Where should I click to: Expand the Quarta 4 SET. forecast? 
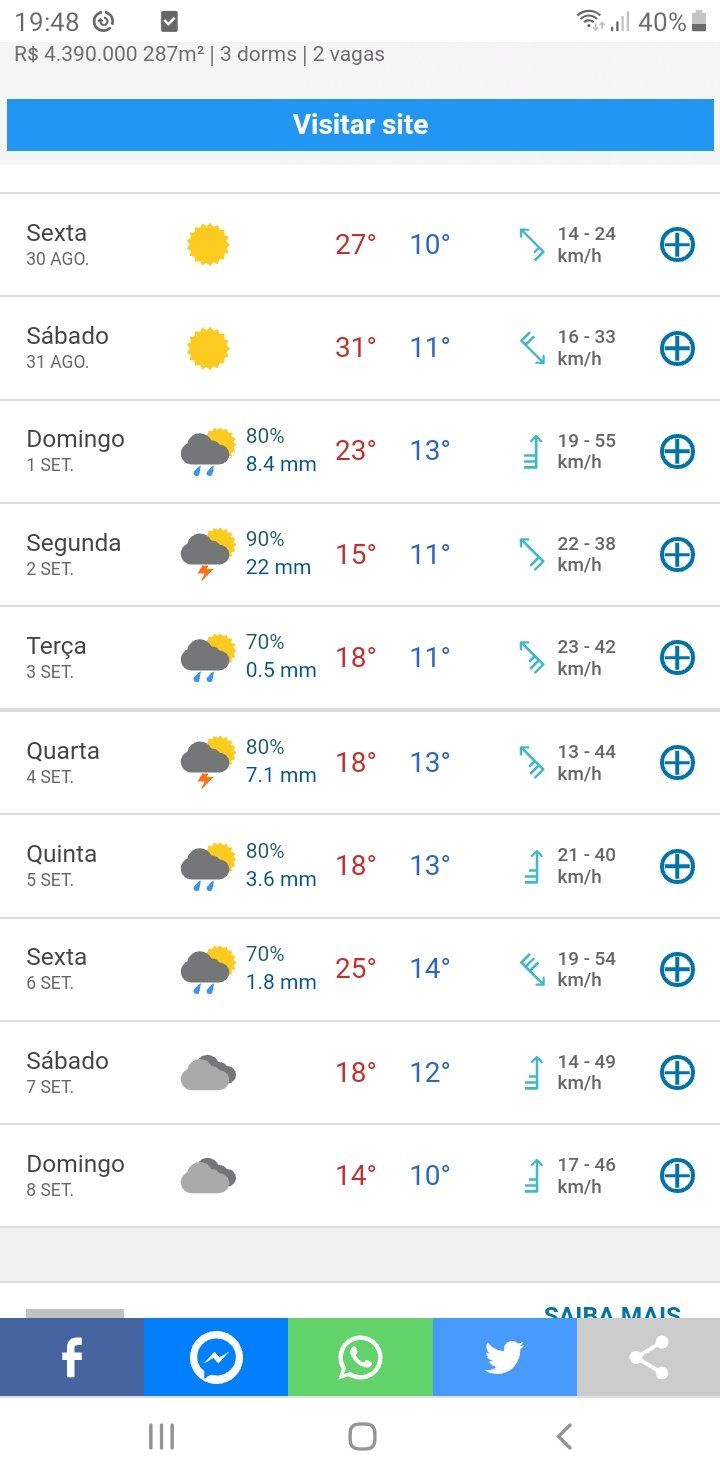click(x=677, y=762)
